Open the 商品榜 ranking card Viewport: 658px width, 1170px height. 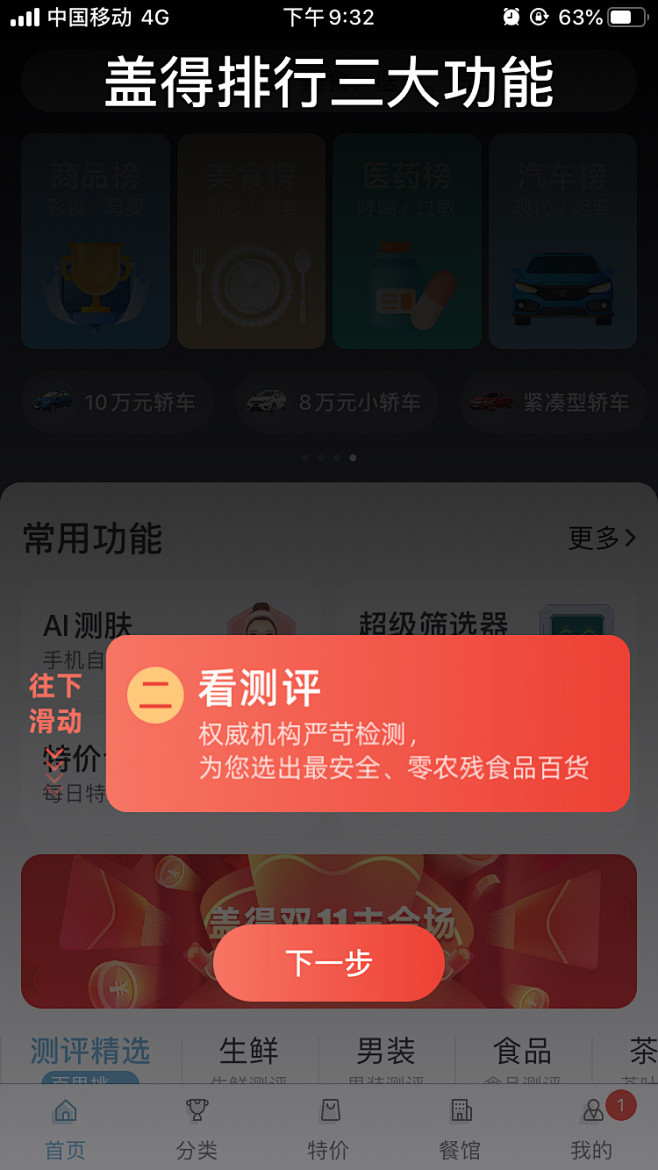click(x=95, y=241)
